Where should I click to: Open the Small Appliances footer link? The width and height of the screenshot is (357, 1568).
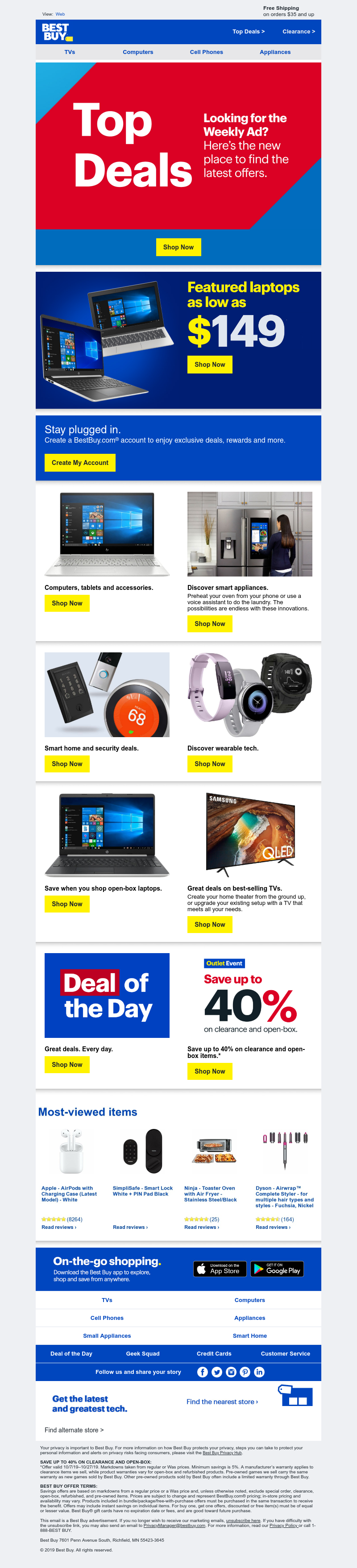107,1336
